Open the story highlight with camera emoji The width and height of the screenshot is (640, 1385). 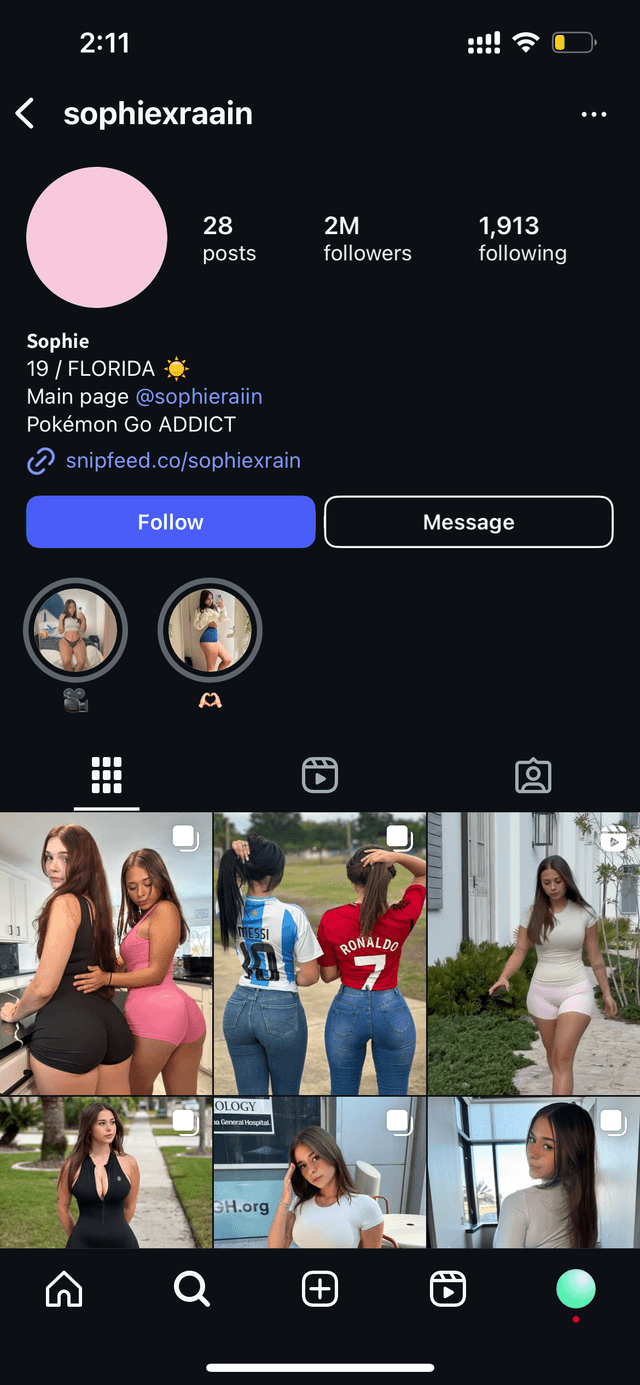pos(76,631)
